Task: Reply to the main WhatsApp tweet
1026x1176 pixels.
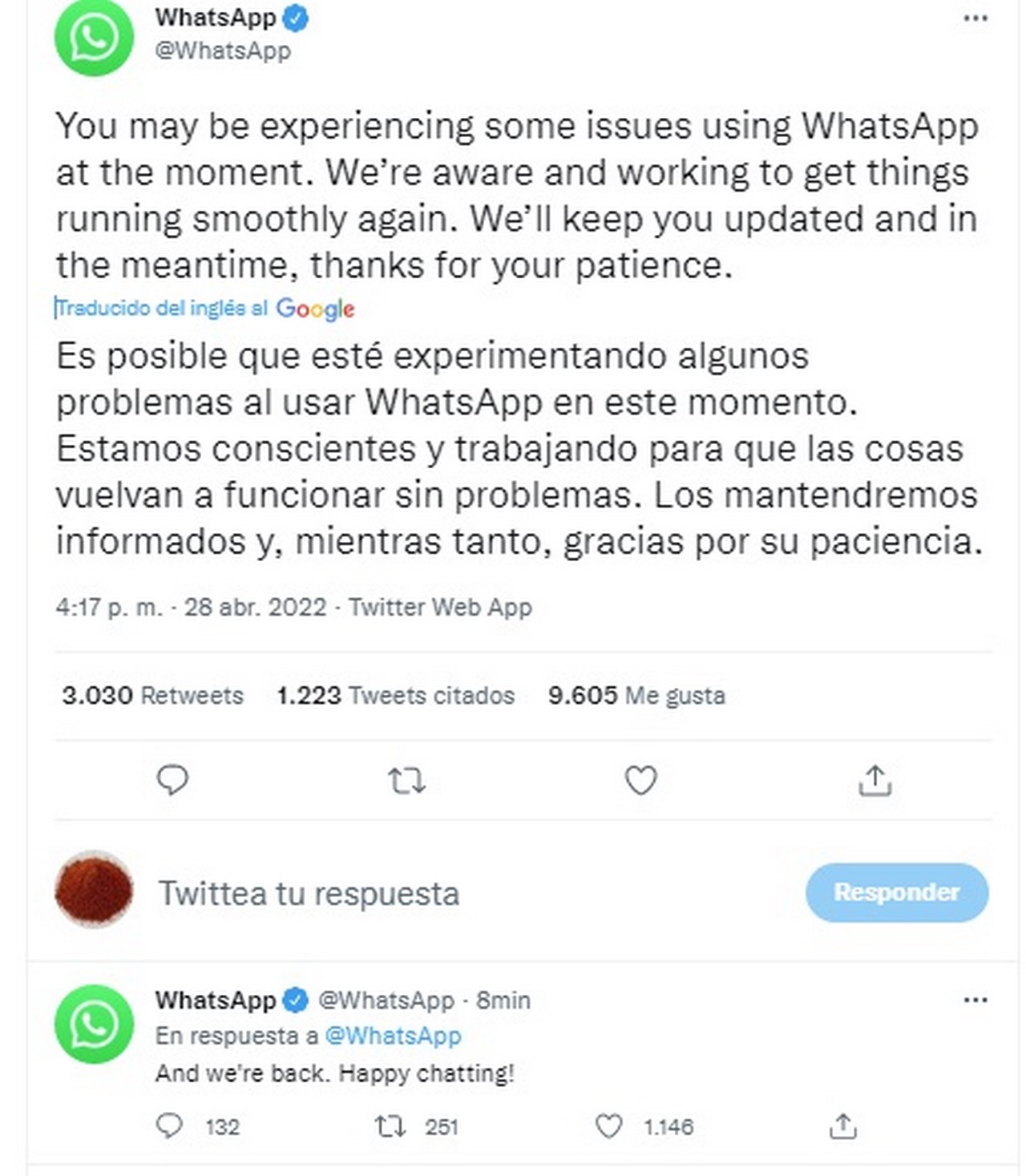Action: [x=172, y=780]
